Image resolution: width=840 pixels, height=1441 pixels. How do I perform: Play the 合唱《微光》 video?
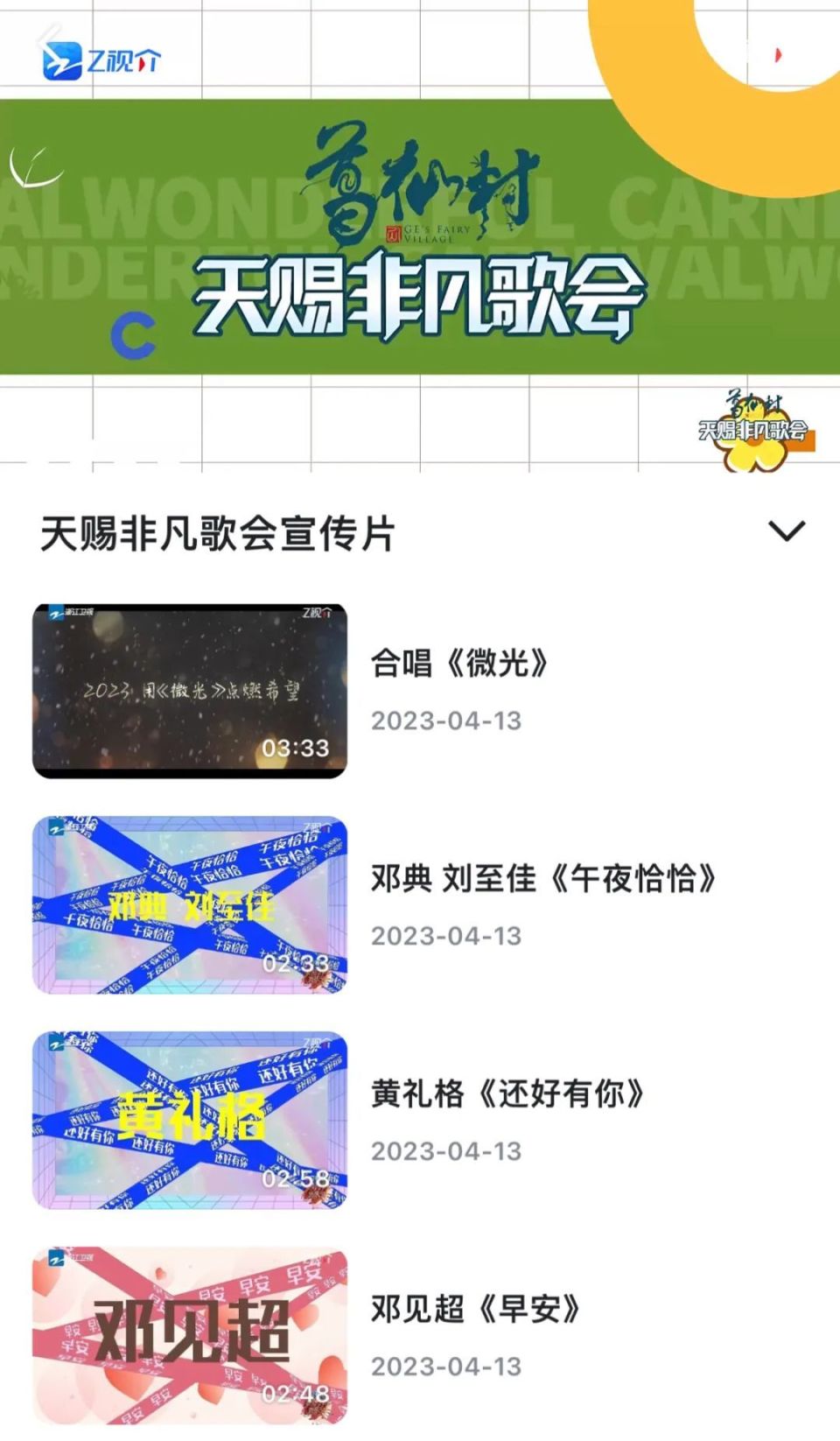190,691
